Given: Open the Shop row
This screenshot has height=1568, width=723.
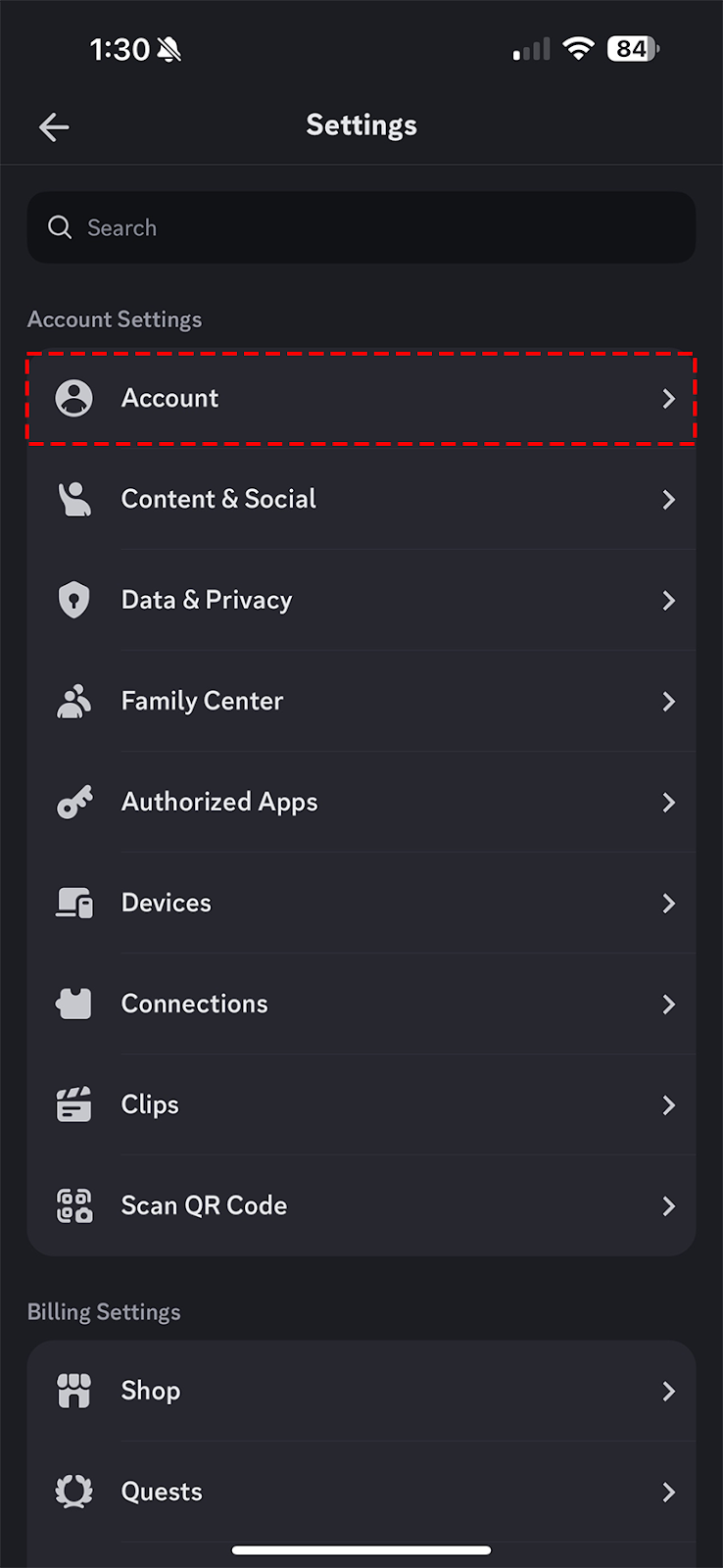Looking at the screenshot, I should click(x=361, y=1391).
